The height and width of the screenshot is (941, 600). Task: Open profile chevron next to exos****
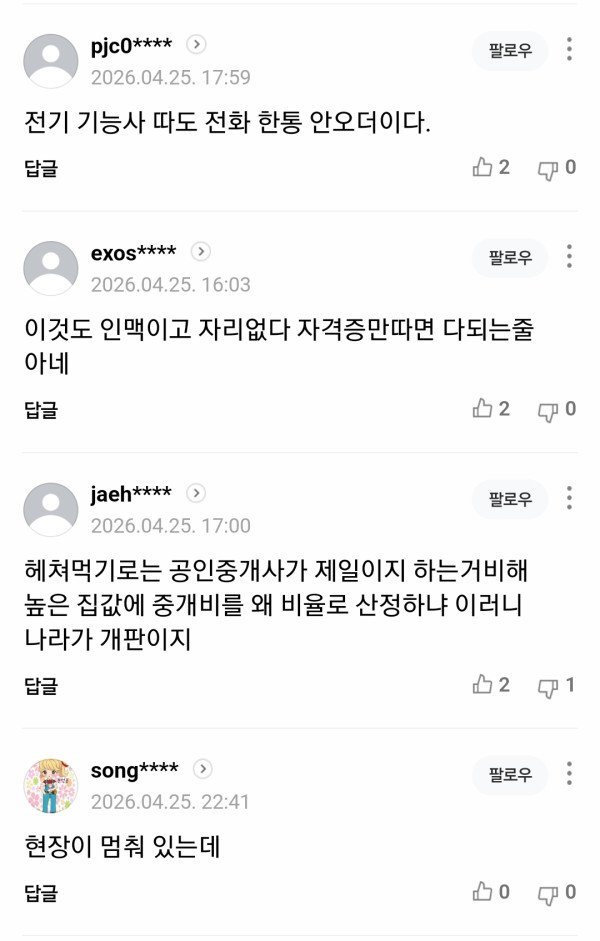tap(201, 251)
